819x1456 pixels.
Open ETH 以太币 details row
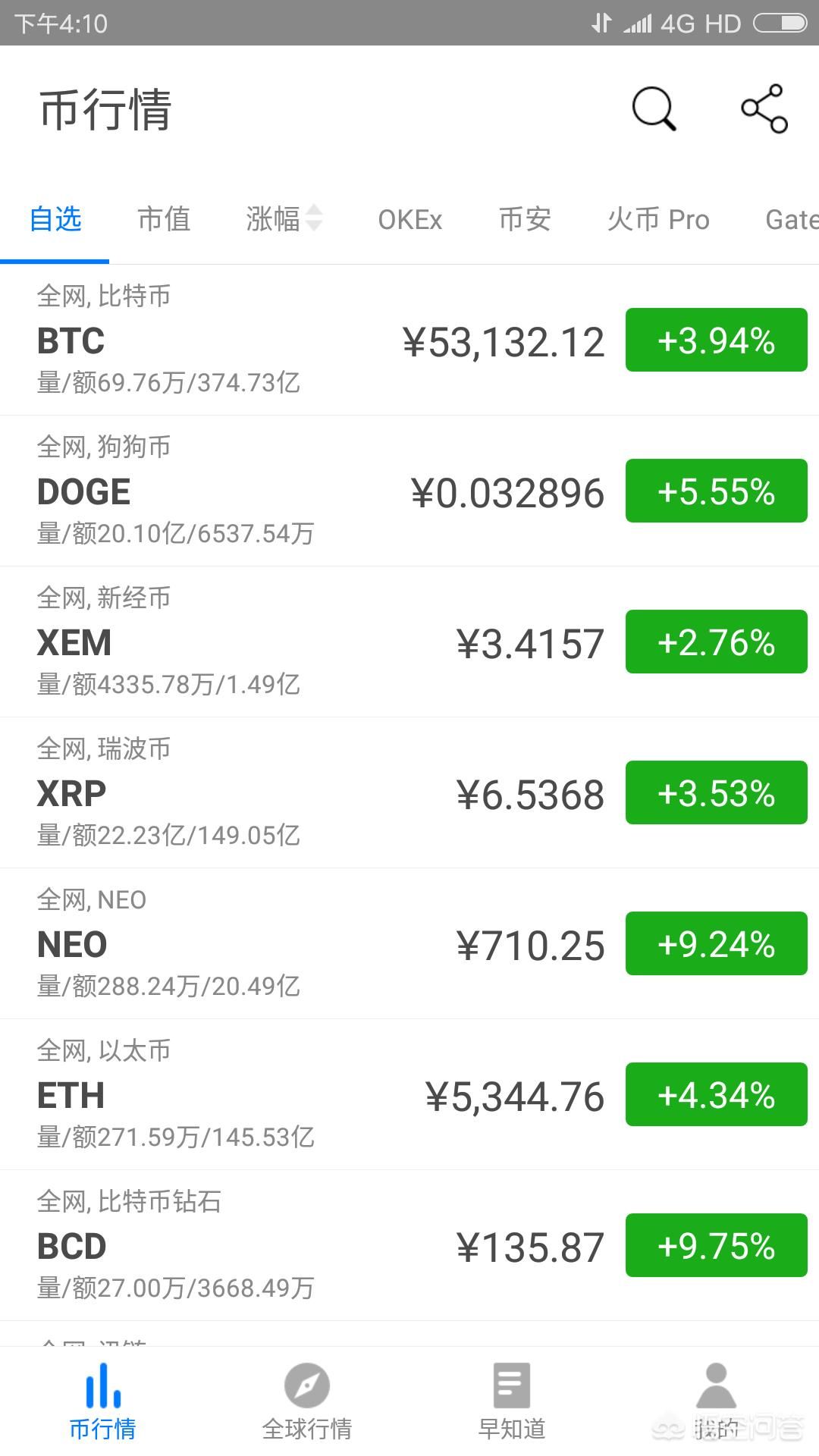click(409, 1094)
